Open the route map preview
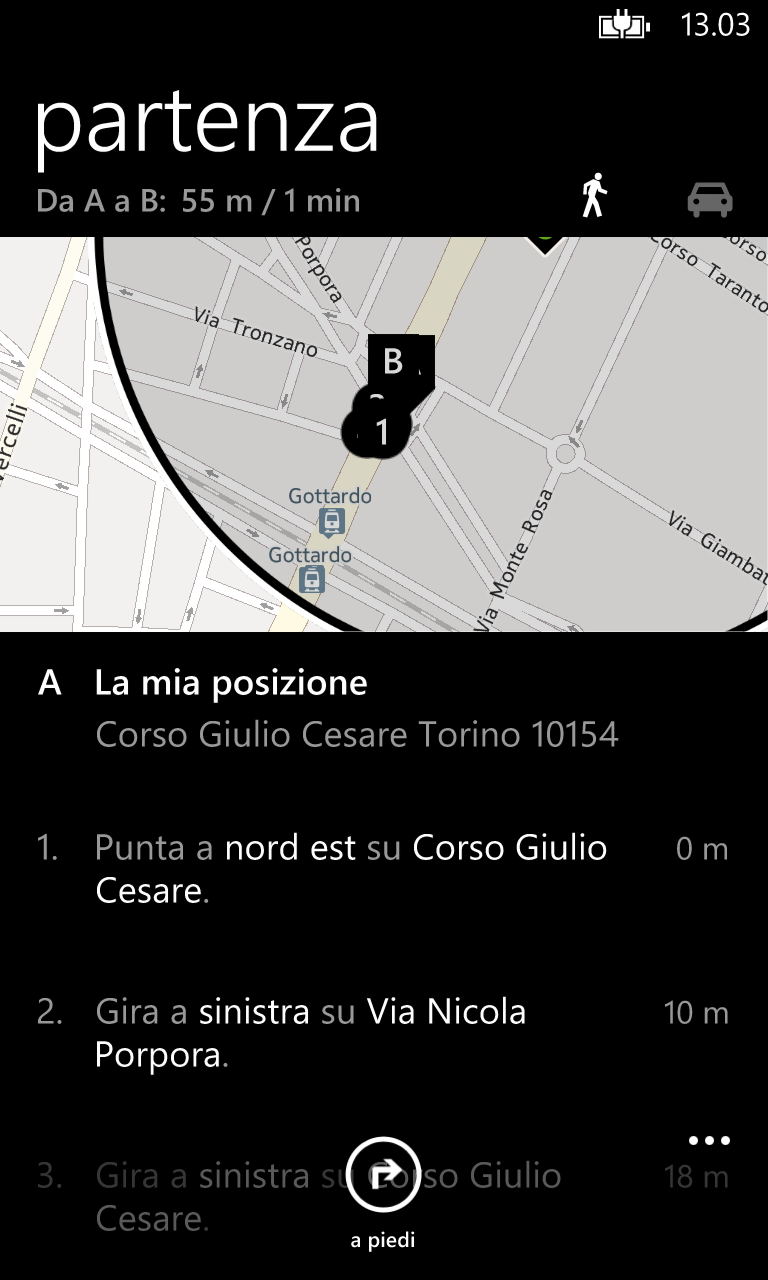Screen dimensions: 768x1280 coord(384,434)
